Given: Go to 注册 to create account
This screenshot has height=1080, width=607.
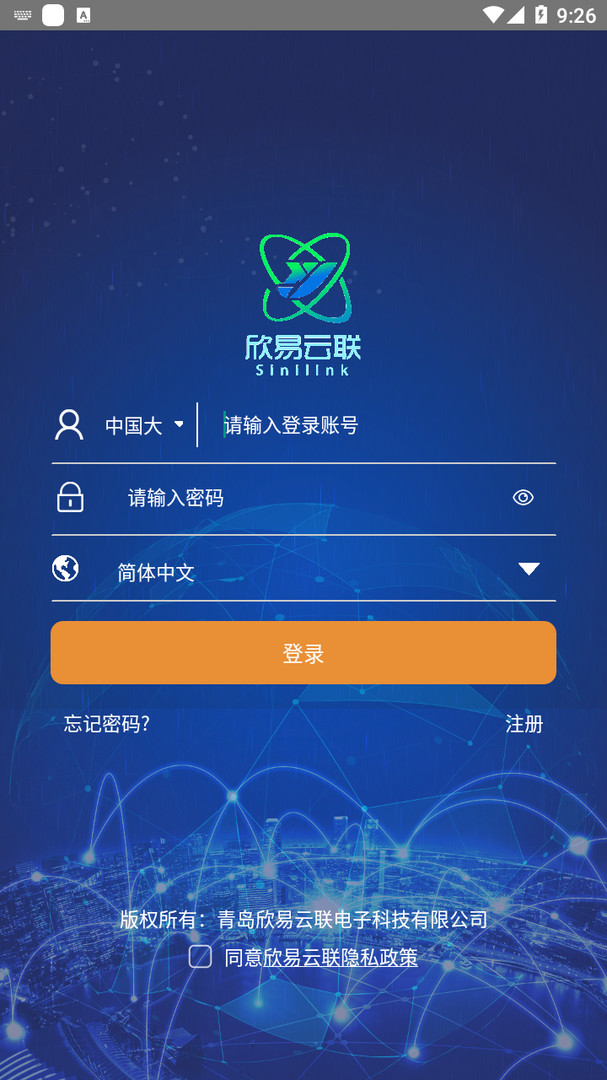Looking at the screenshot, I should pos(524,724).
